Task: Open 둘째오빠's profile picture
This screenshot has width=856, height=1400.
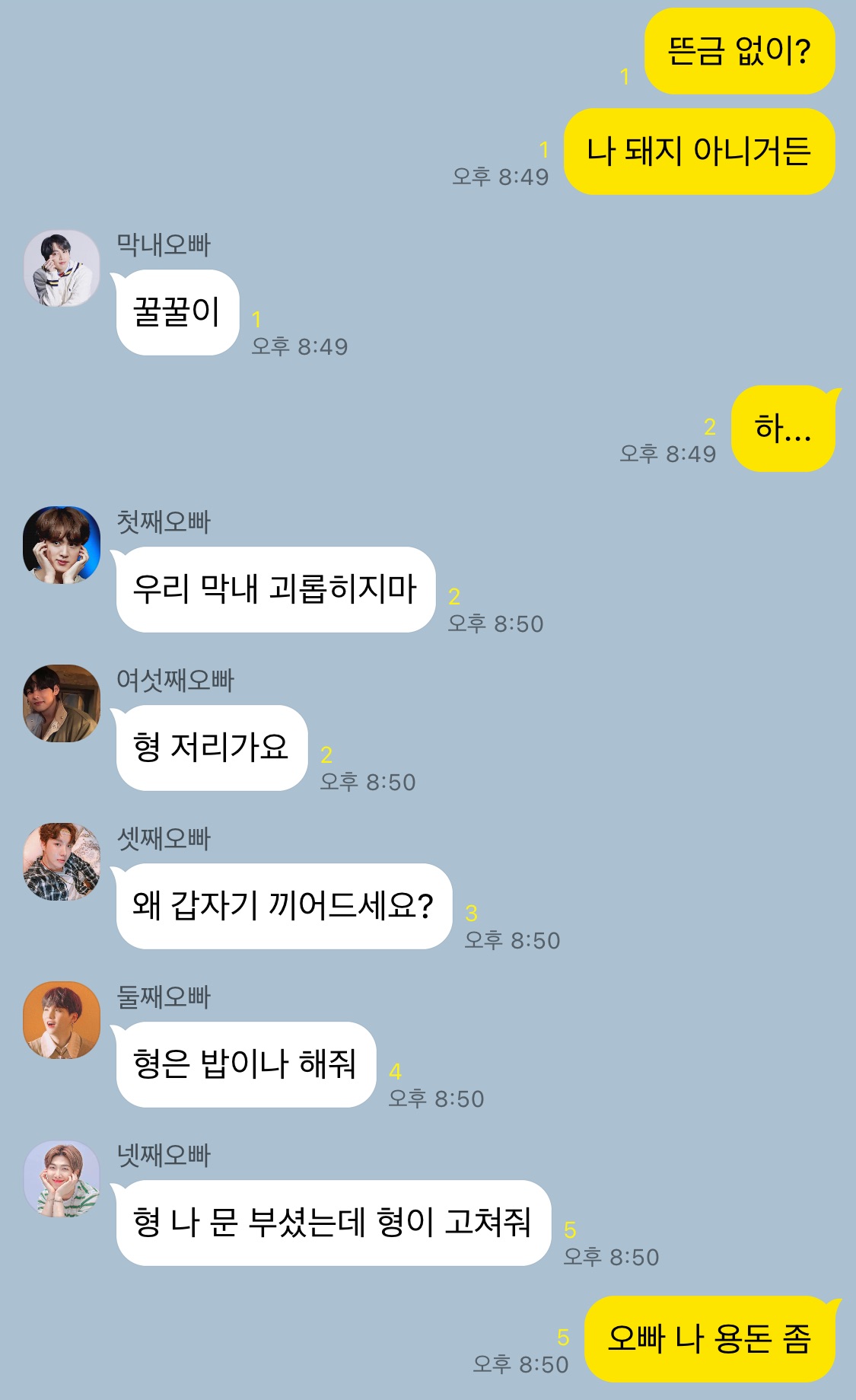Action: coord(62,1020)
